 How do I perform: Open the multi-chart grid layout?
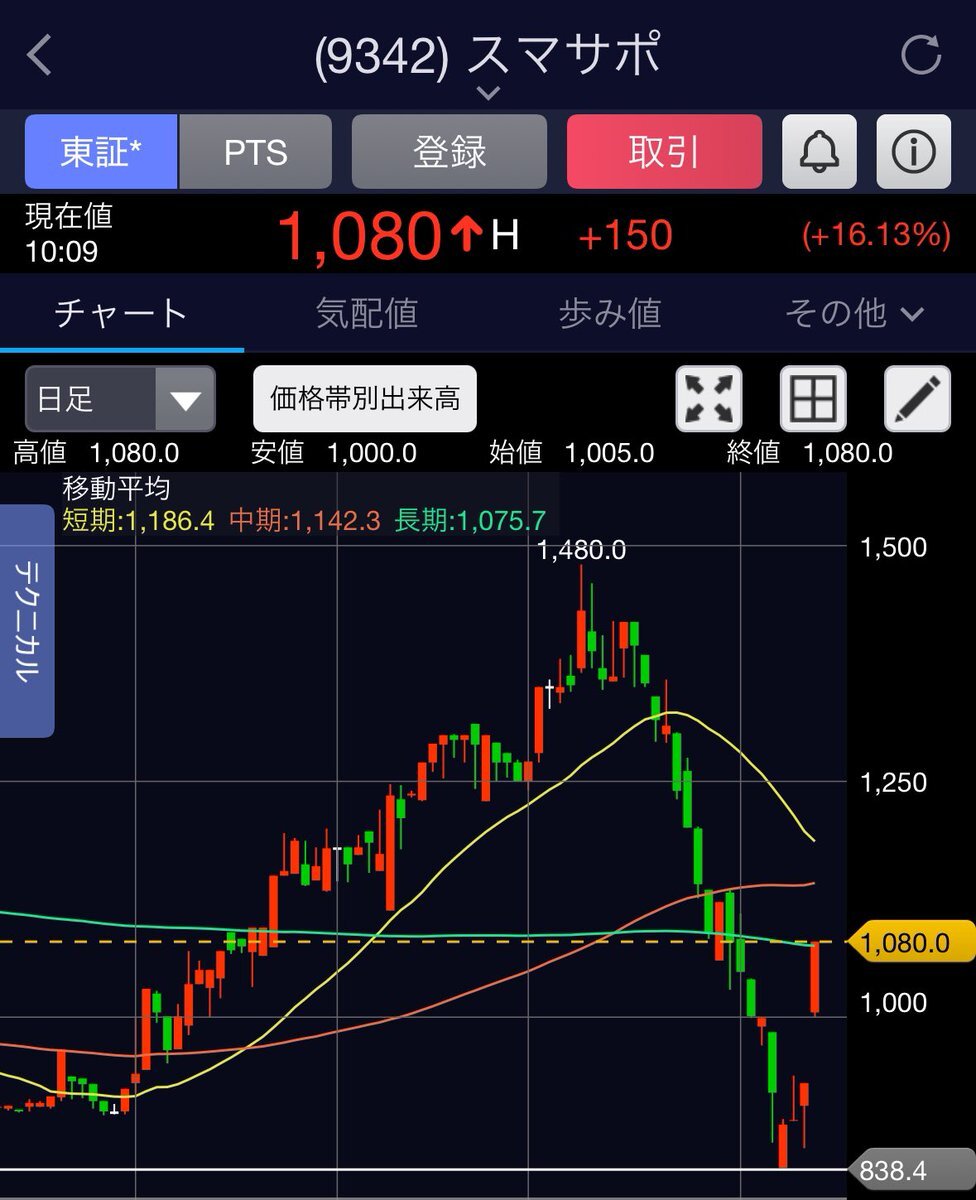(x=812, y=400)
